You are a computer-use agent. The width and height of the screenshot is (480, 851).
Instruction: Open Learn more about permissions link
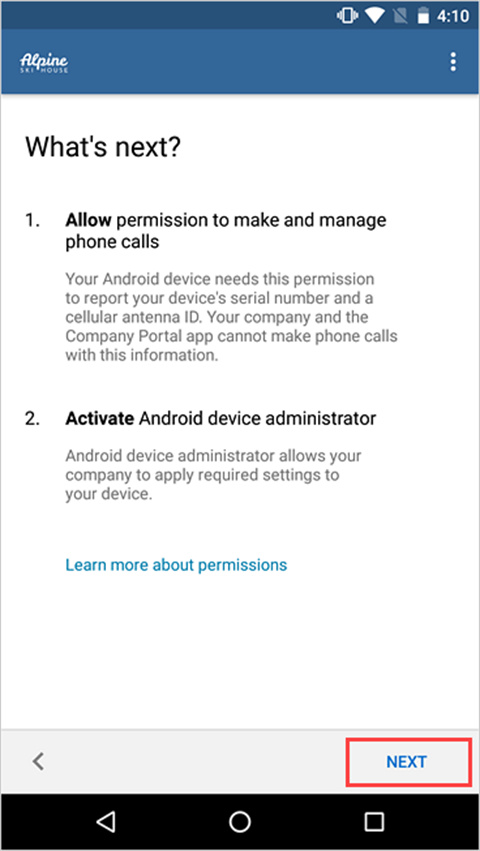(x=176, y=565)
